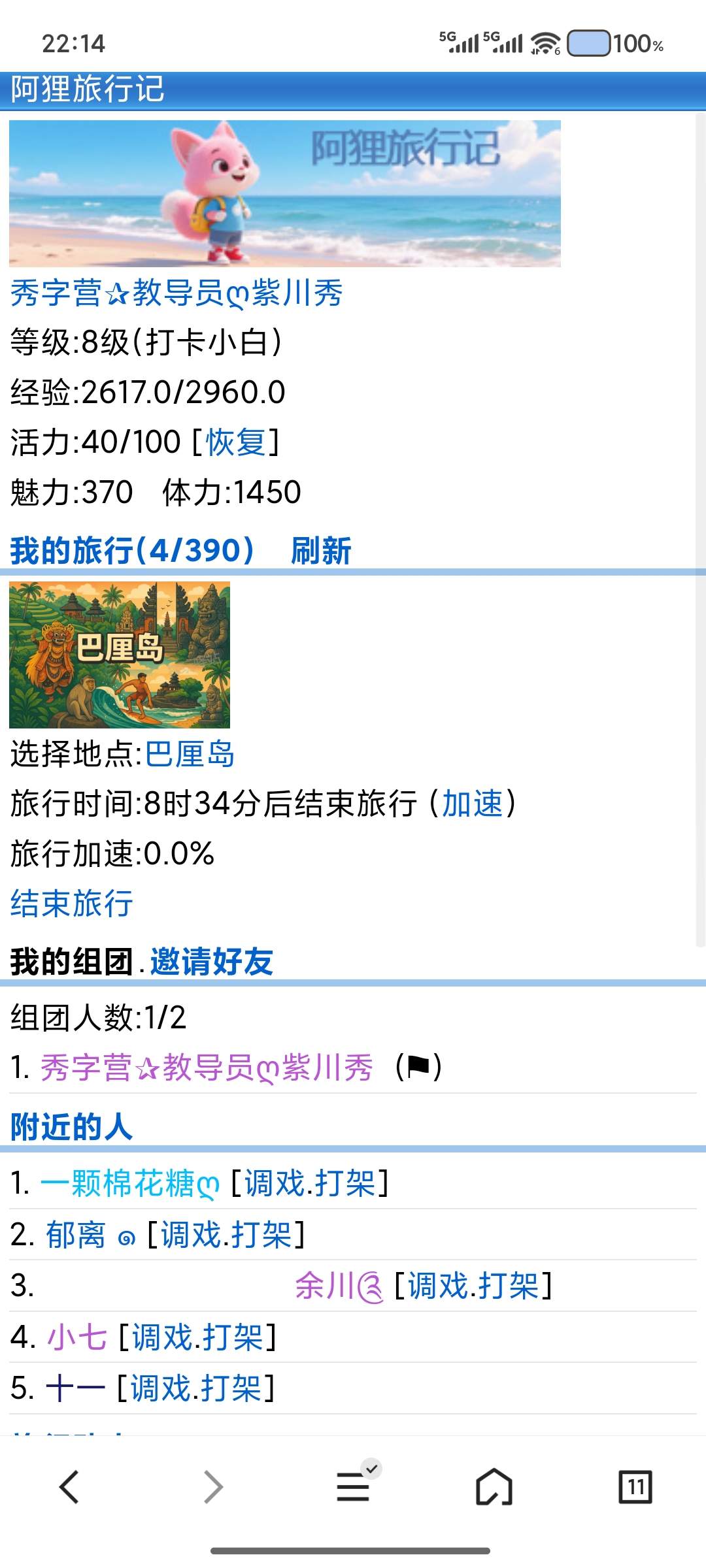
Task: Select 结束旅行 to end the trip
Action: [x=72, y=904]
